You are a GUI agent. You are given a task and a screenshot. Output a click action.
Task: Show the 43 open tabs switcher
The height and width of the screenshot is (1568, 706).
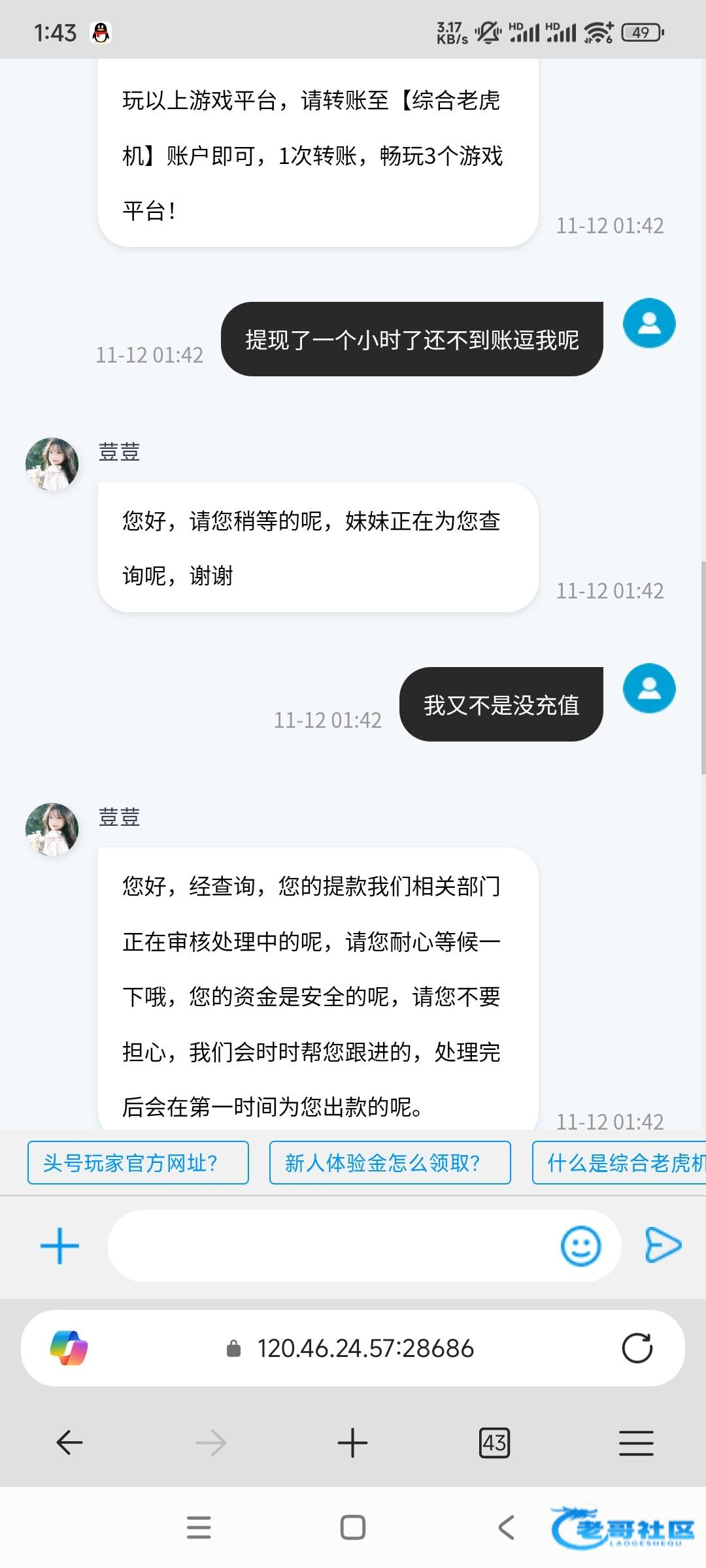tap(494, 1443)
